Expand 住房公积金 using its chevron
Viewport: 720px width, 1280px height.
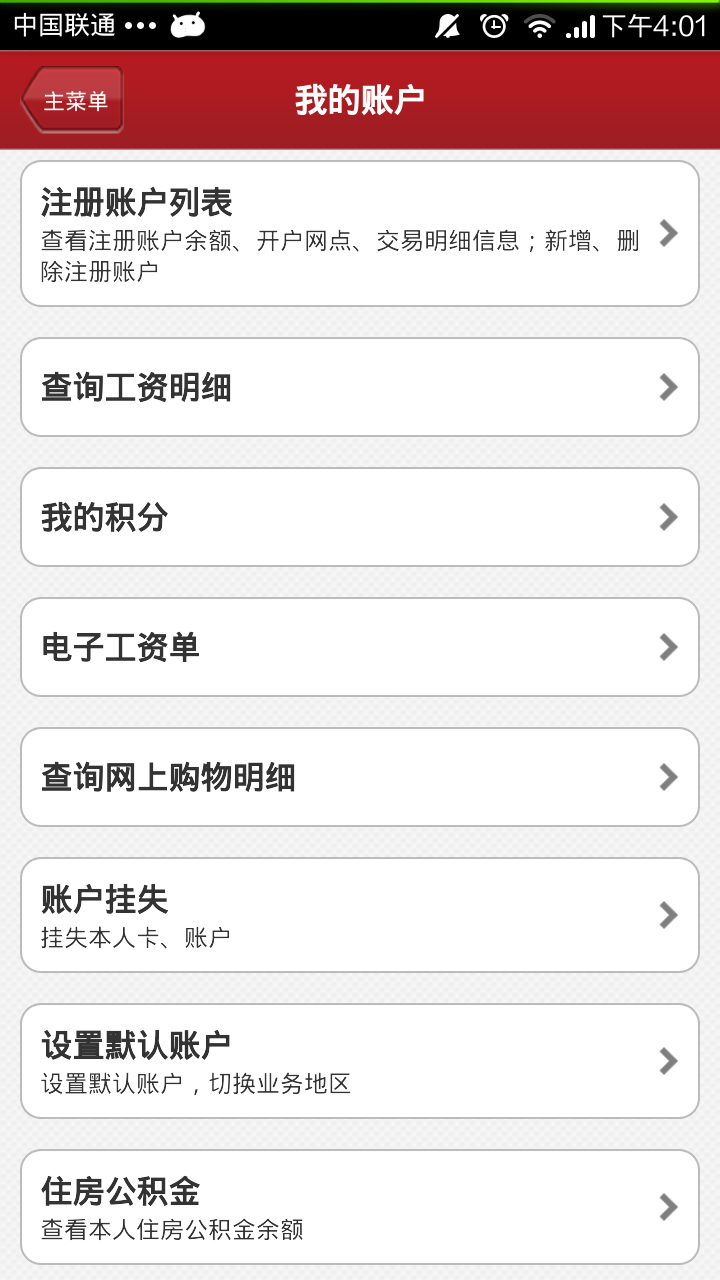tap(667, 1206)
